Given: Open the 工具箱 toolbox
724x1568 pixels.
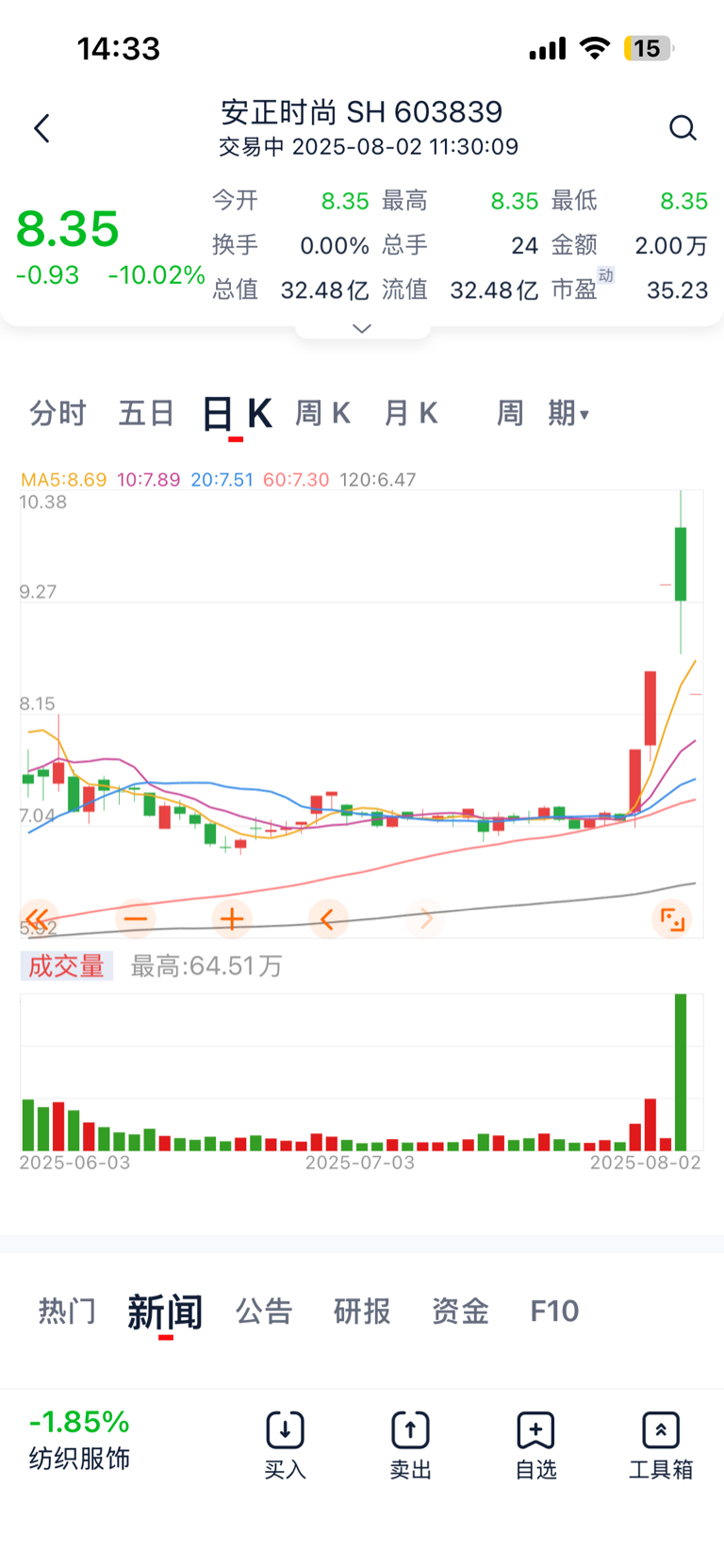Looking at the screenshot, I should (x=661, y=1444).
